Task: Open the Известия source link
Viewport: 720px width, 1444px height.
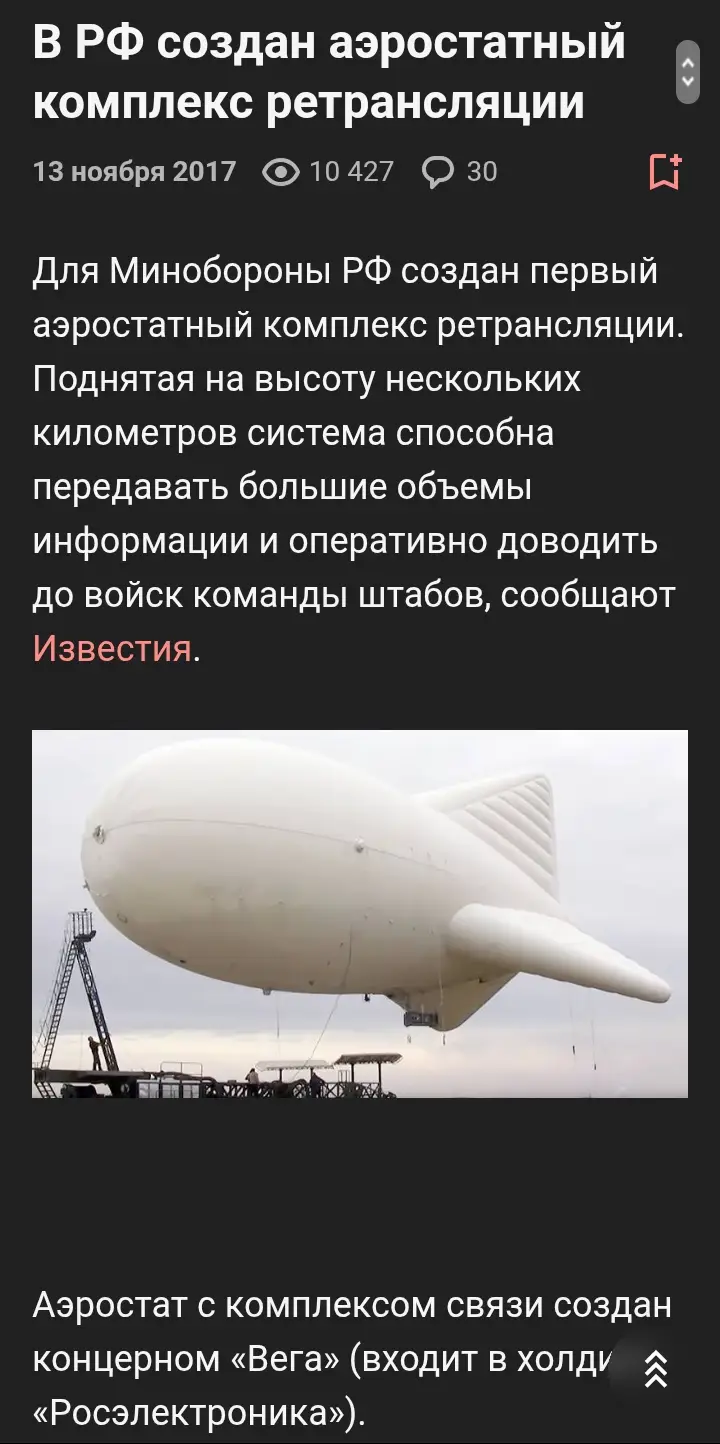Action: (112, 649)
